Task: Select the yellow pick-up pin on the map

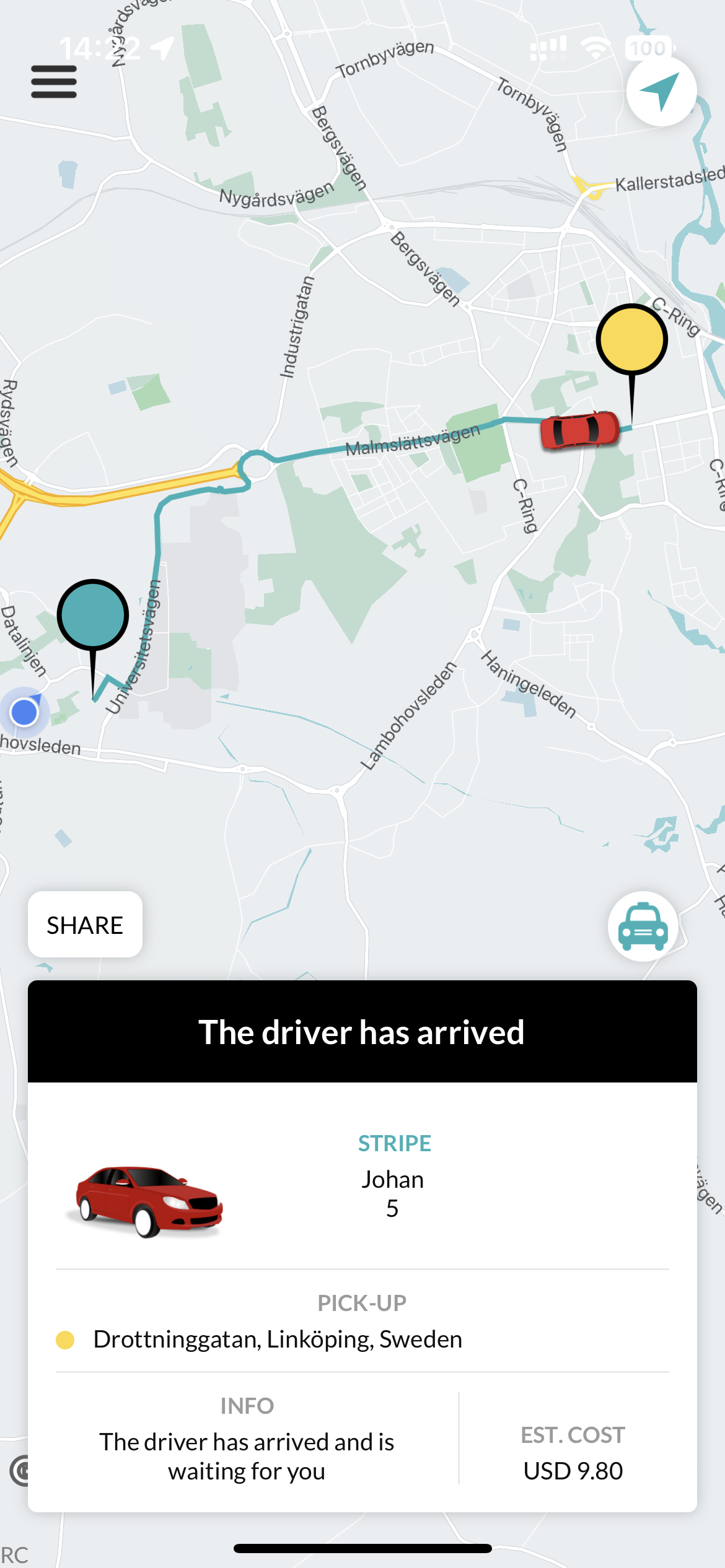Action: (x=631, y=338)
